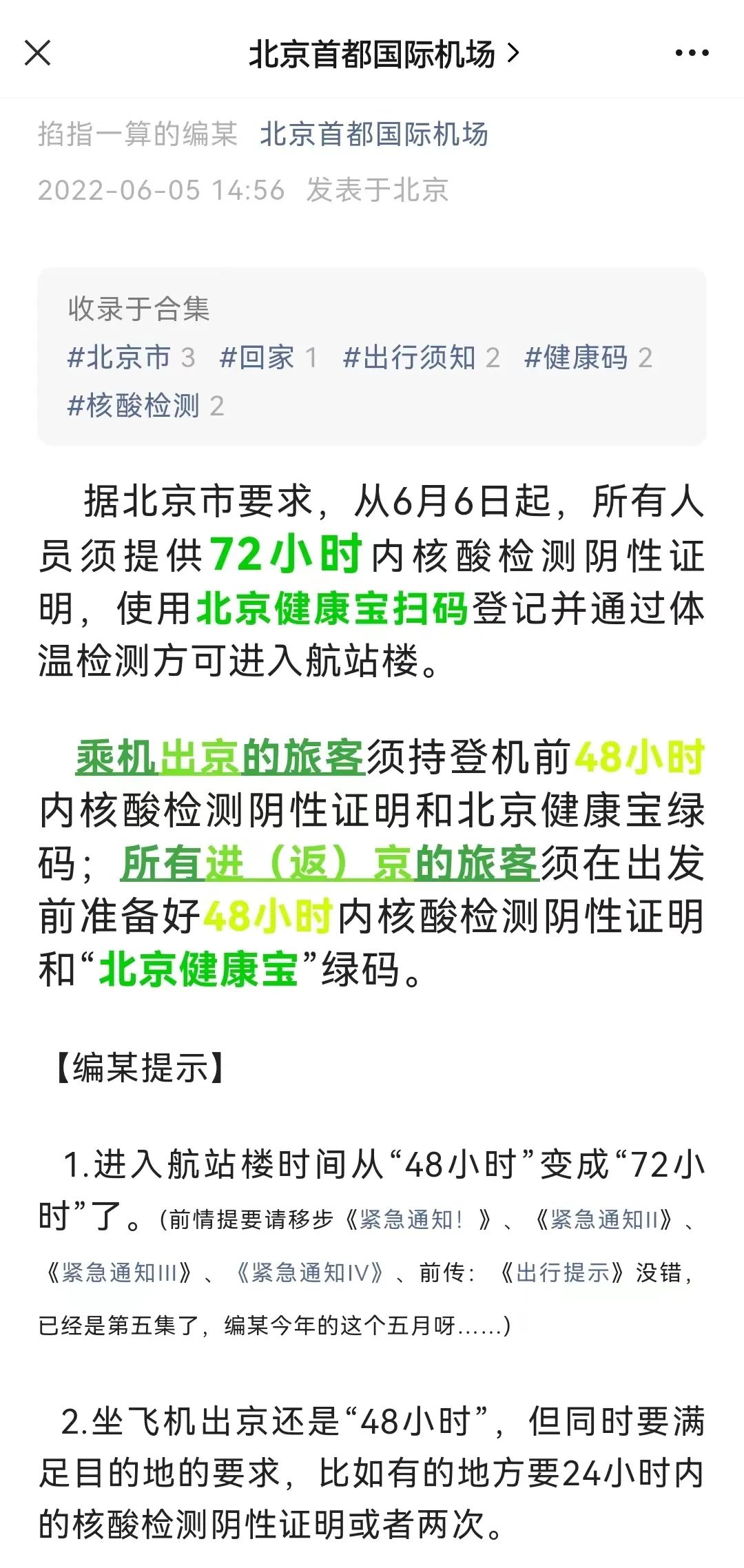Screen dimensions: 744x1568
Task: Close the article page
Action: point(38,53)
